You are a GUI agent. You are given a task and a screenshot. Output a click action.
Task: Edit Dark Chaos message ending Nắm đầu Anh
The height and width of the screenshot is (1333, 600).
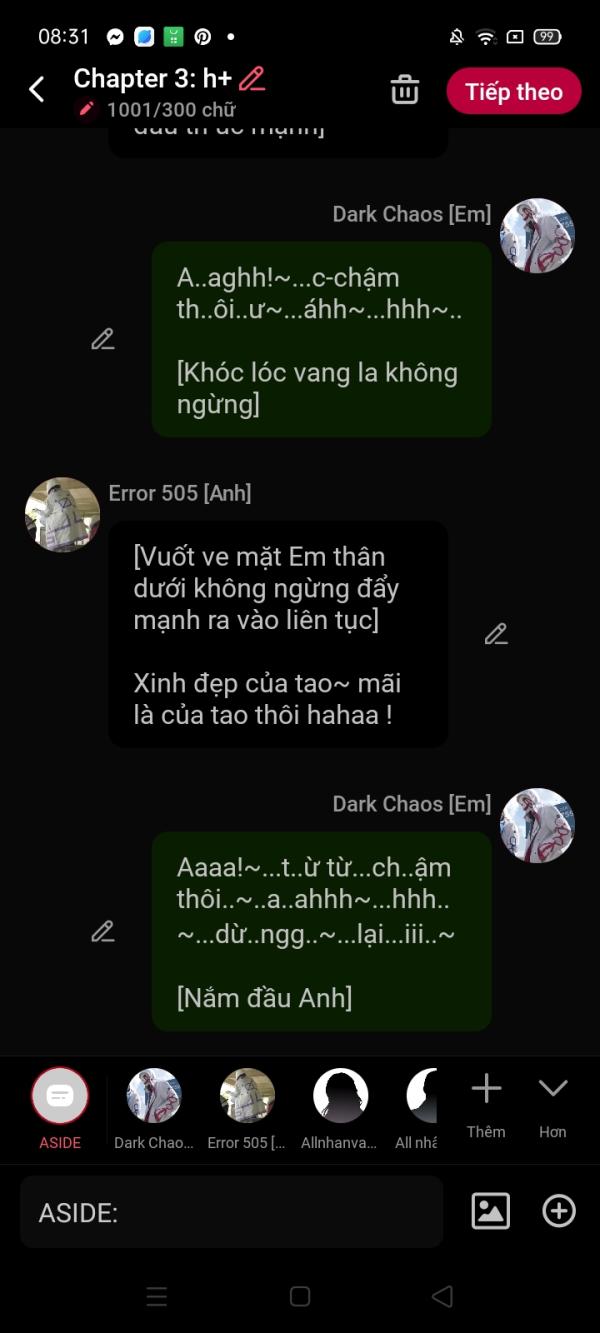tap(103, 931)
